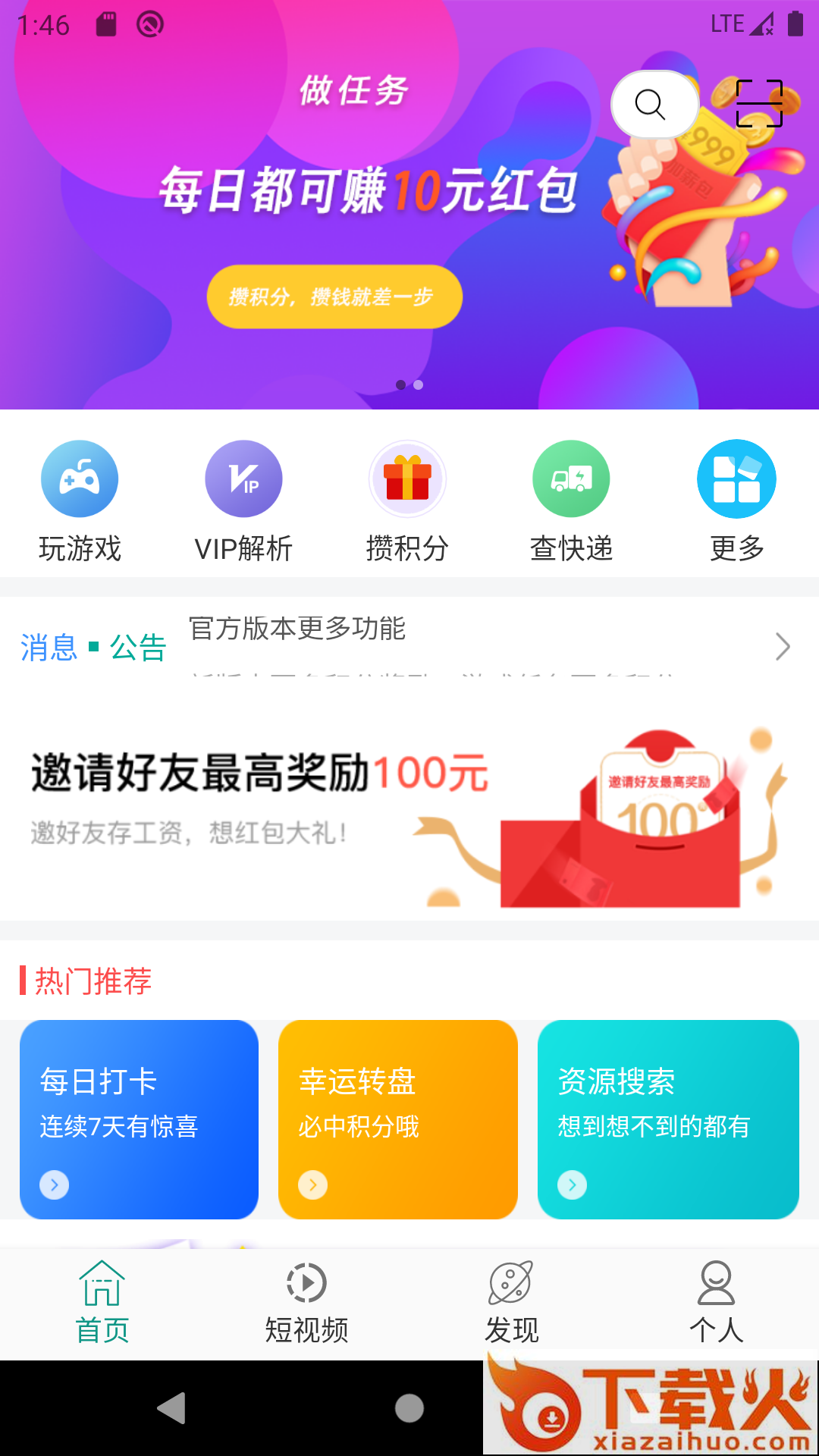Tap the system back button
This screenshot has height=1456, width=819.
172,1408
